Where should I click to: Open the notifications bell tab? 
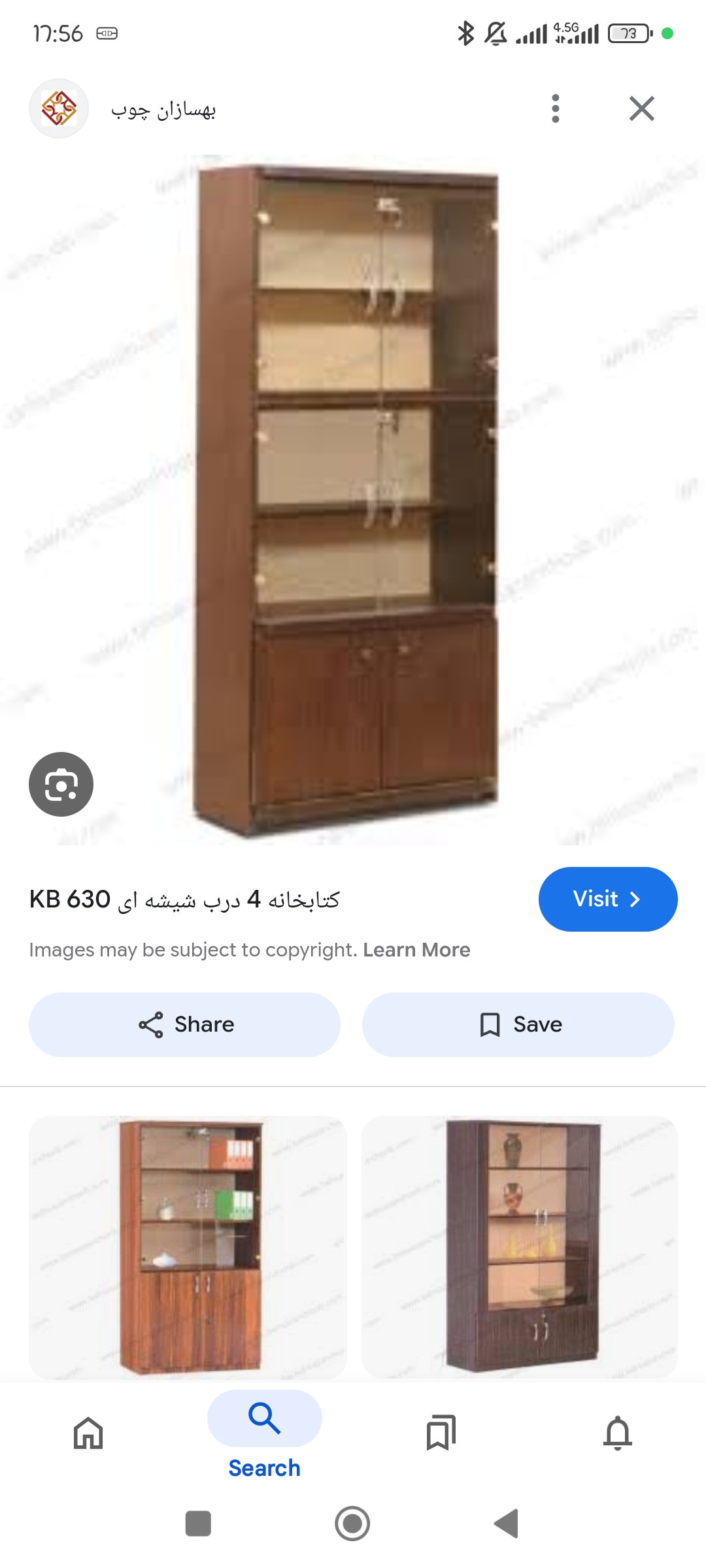[x=617, y=1433]
